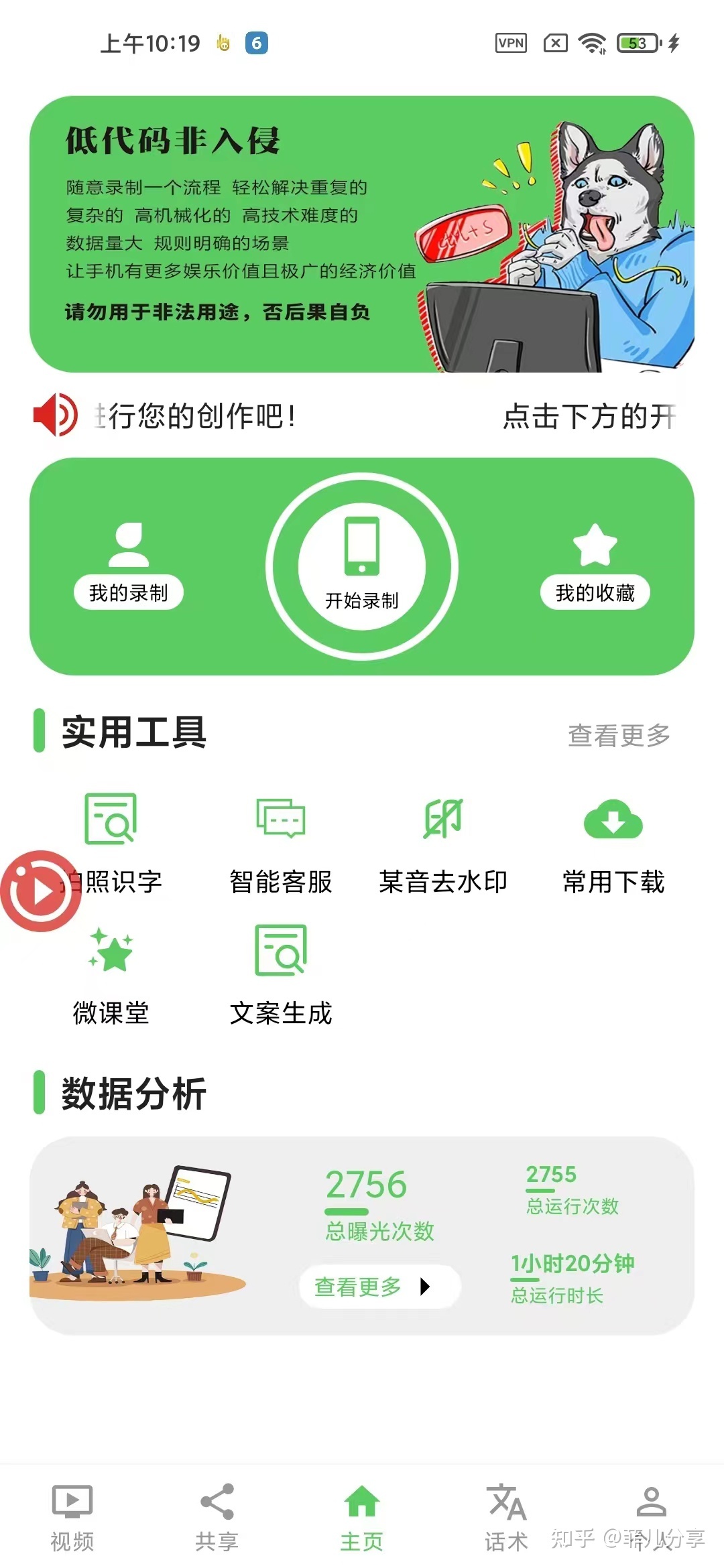The height and width of the screenshot is (1568, 724).
Task: Select the 主页 tab
Action: tap(362, 1518)
